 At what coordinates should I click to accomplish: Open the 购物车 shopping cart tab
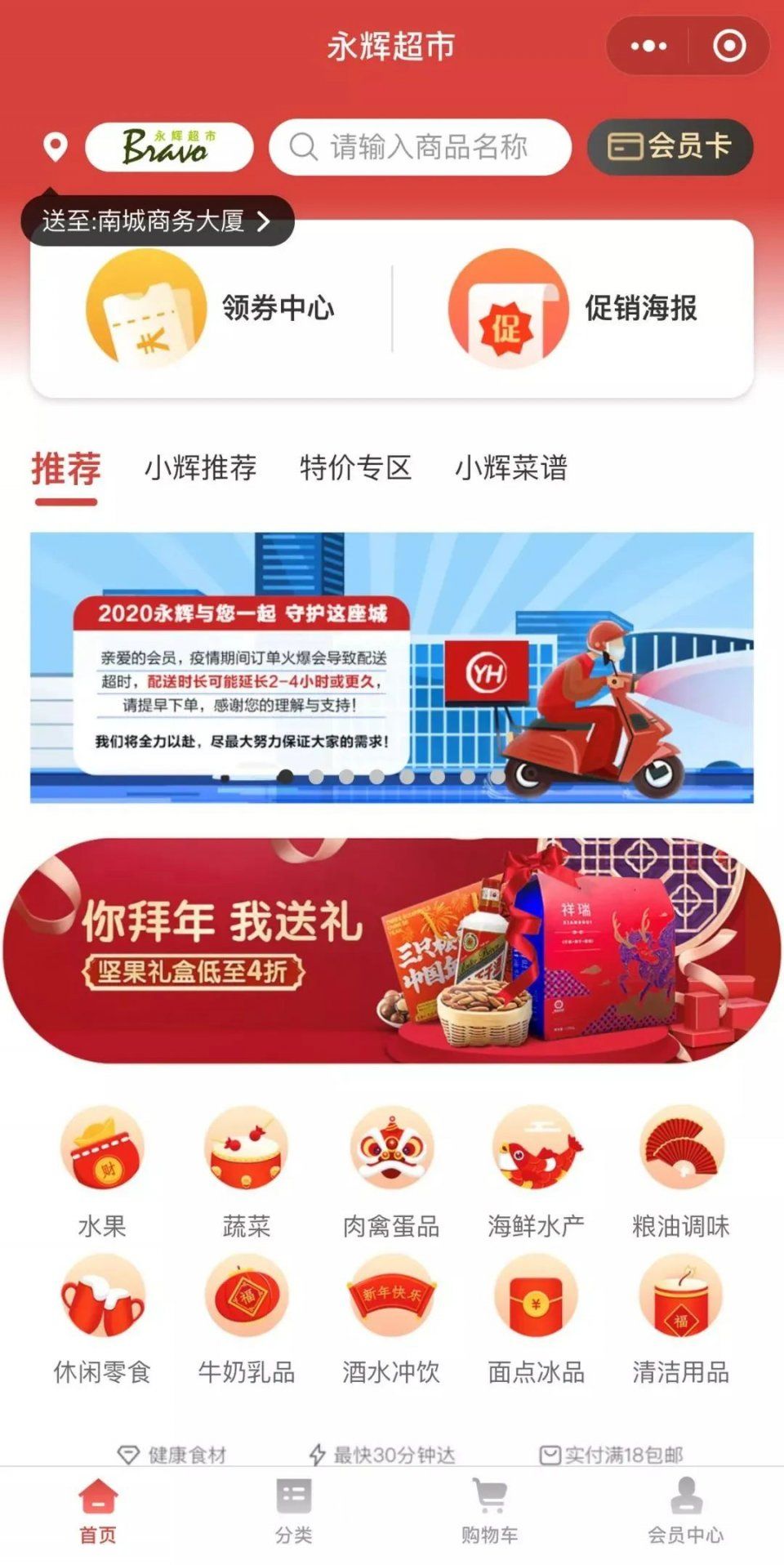click(x=489, y=1512)
